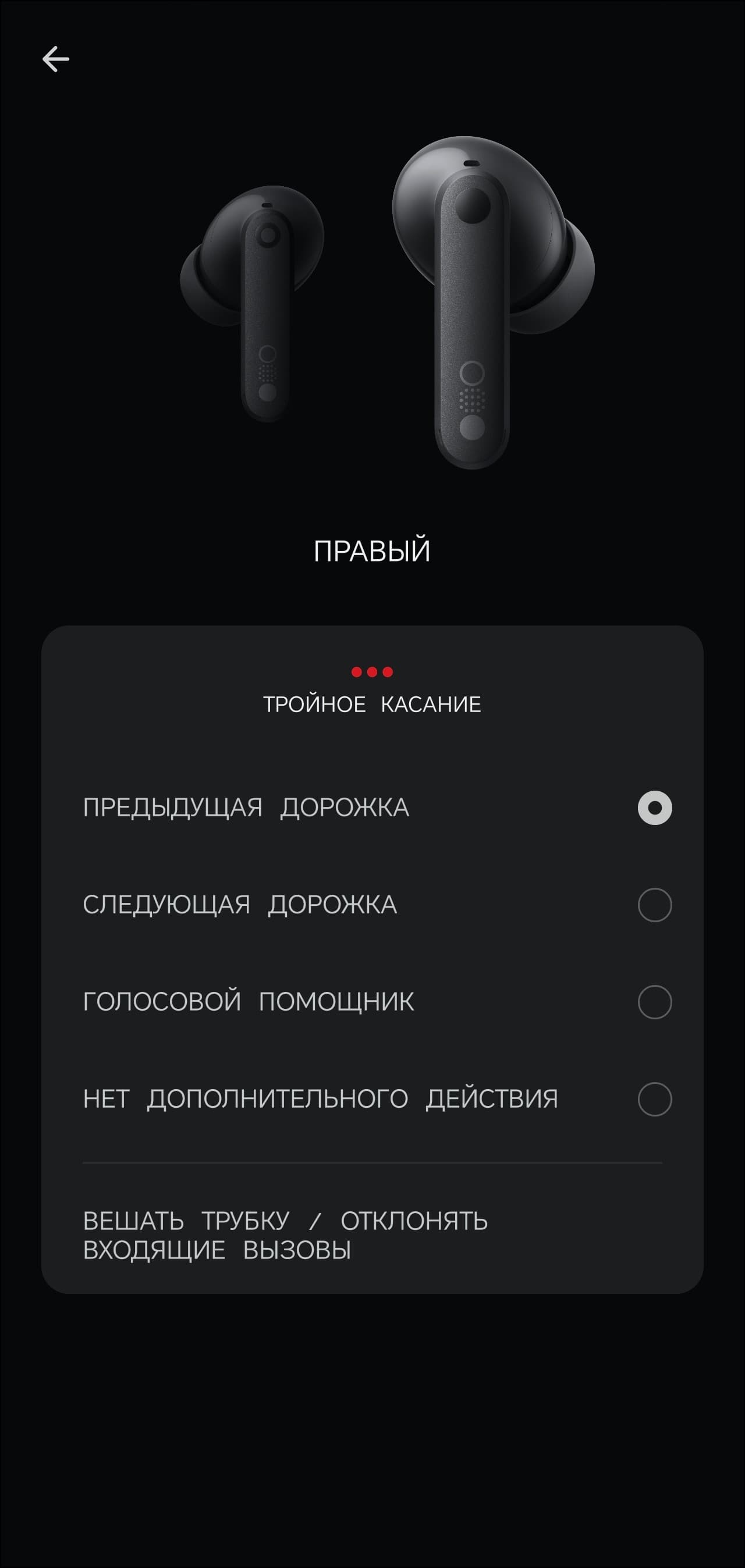Select ПРЕДЫДУЩАЯ ДОРОЖКА option
Screen dimensions: 745x1568
[x=654, y=808]
